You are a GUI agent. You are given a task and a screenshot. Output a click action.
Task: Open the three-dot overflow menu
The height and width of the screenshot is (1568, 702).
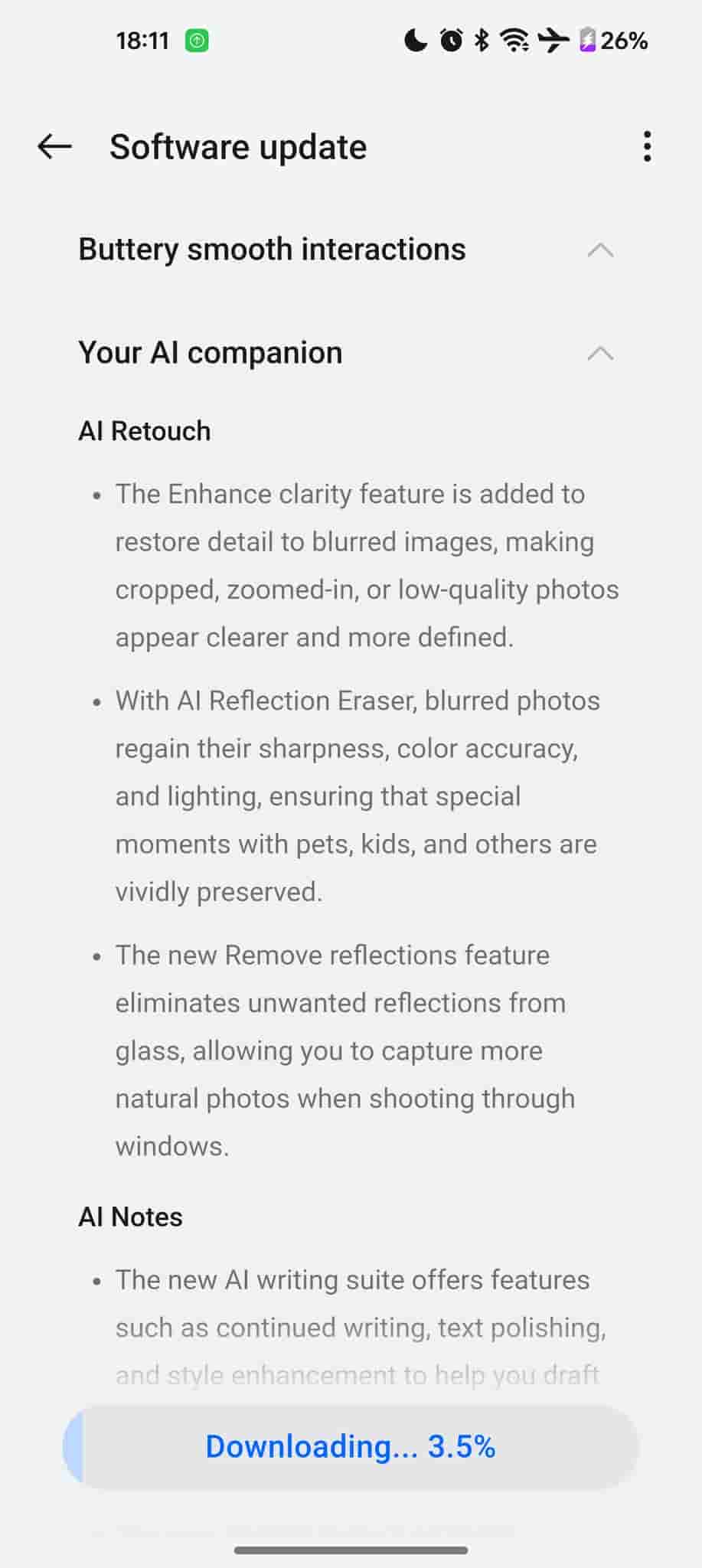pos(647,146)
